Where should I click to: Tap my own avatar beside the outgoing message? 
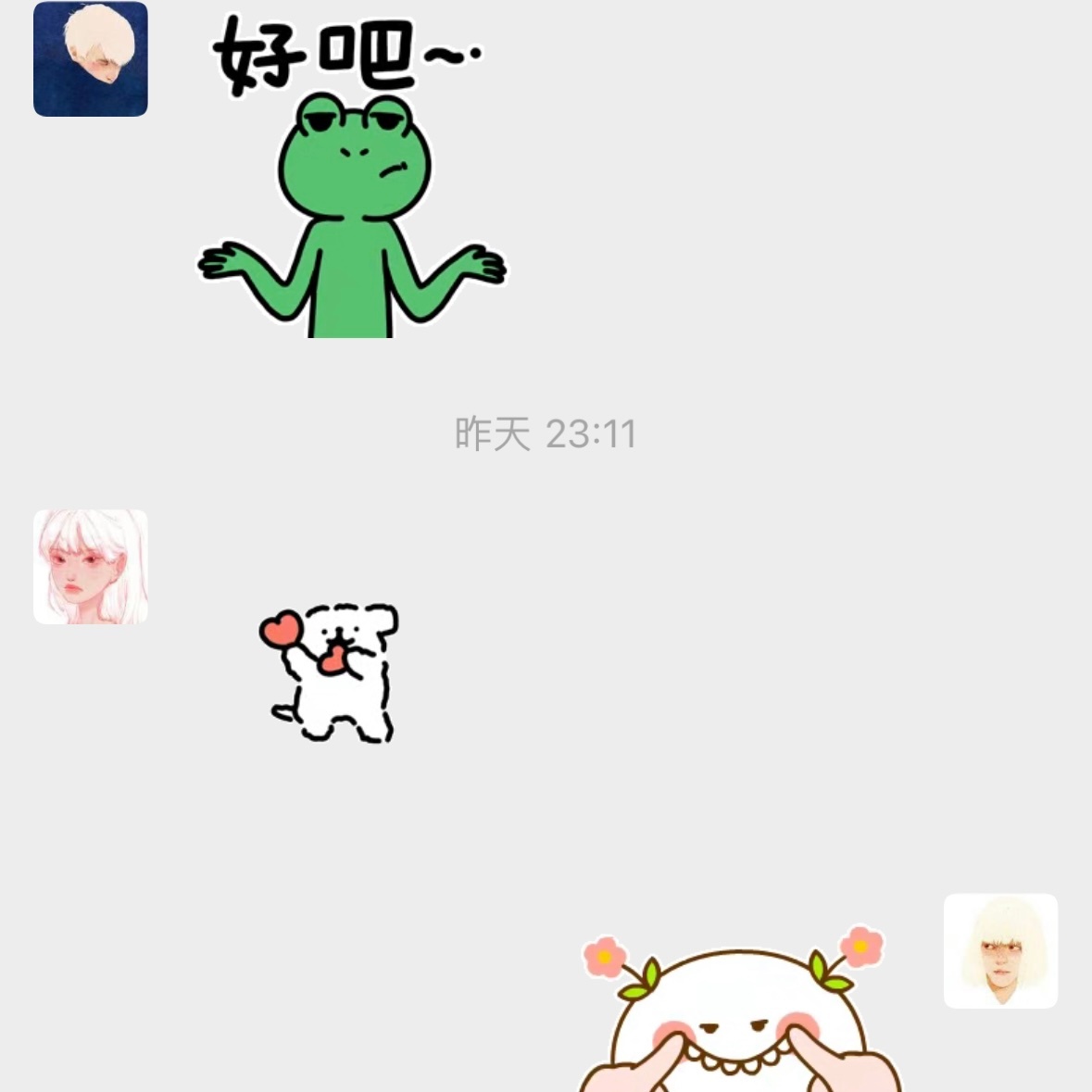point(1000,950)
